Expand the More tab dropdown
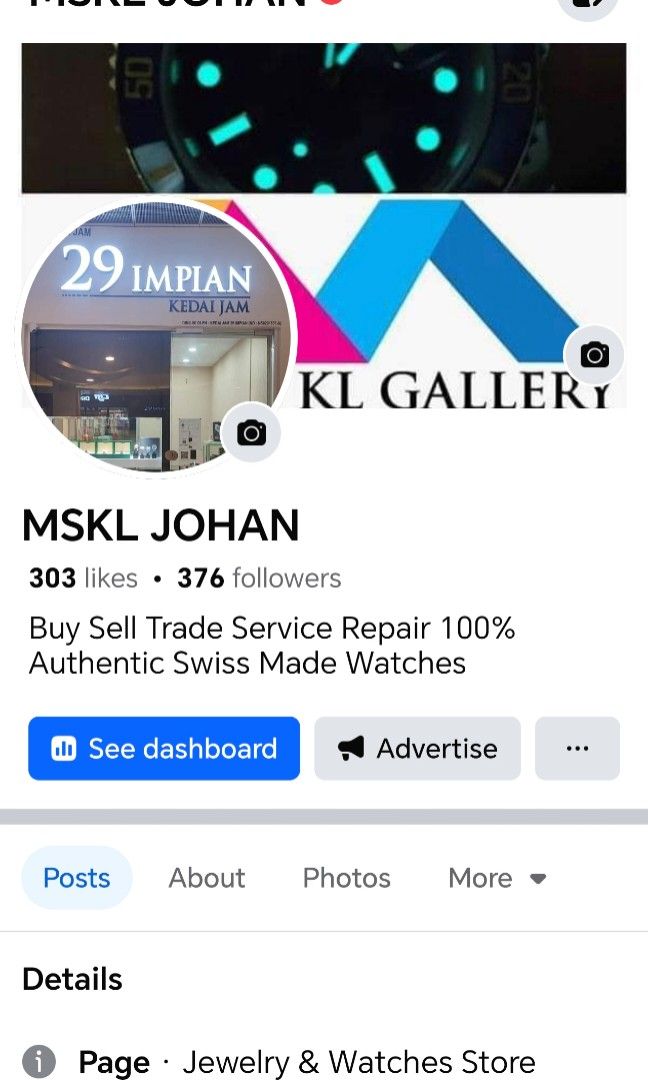The width and height of the screenshot is (648, 1080). 497,878
